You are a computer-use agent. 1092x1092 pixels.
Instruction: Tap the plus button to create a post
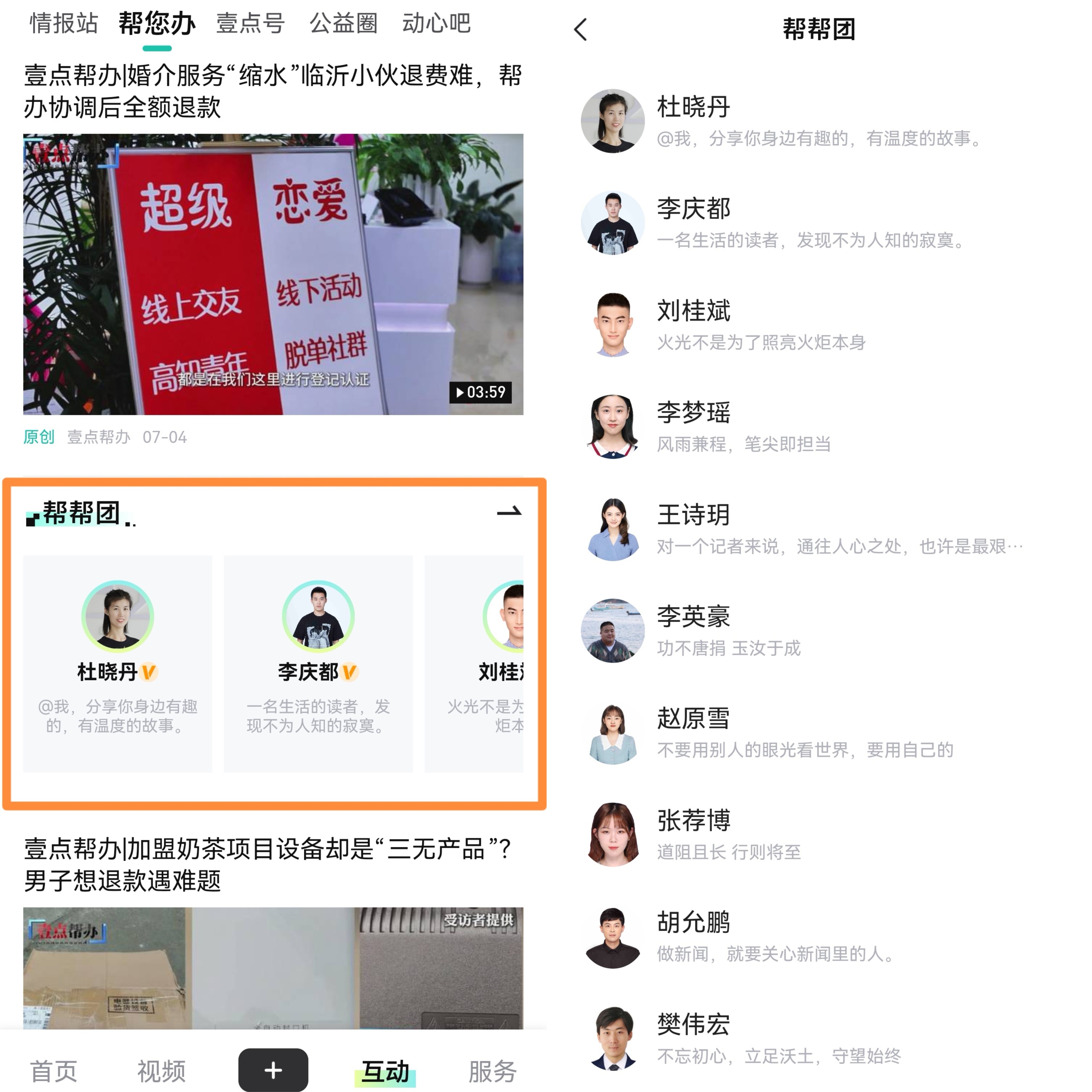273,1069
